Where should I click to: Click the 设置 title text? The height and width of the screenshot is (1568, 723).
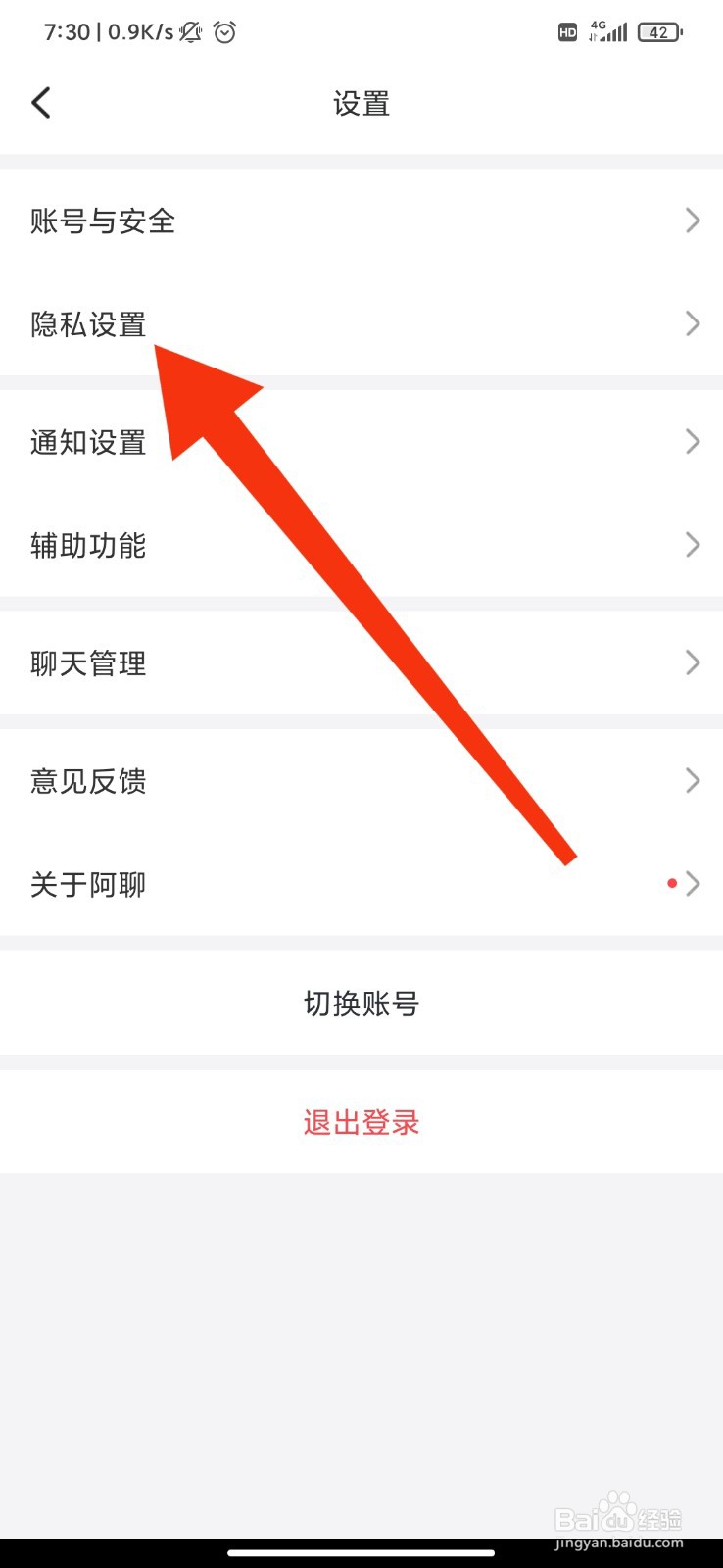pyautogui.click(x=361, y=103)
